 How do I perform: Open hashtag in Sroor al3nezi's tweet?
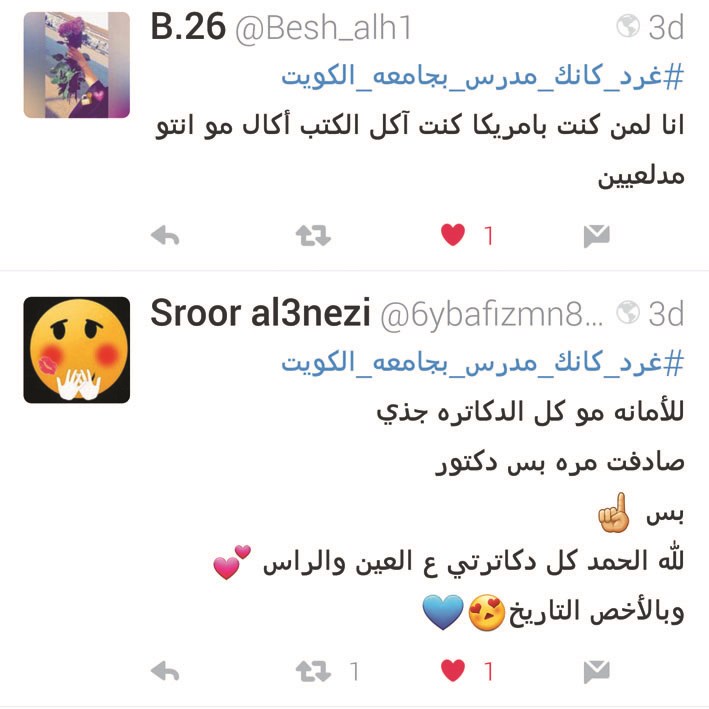(481, 362)
